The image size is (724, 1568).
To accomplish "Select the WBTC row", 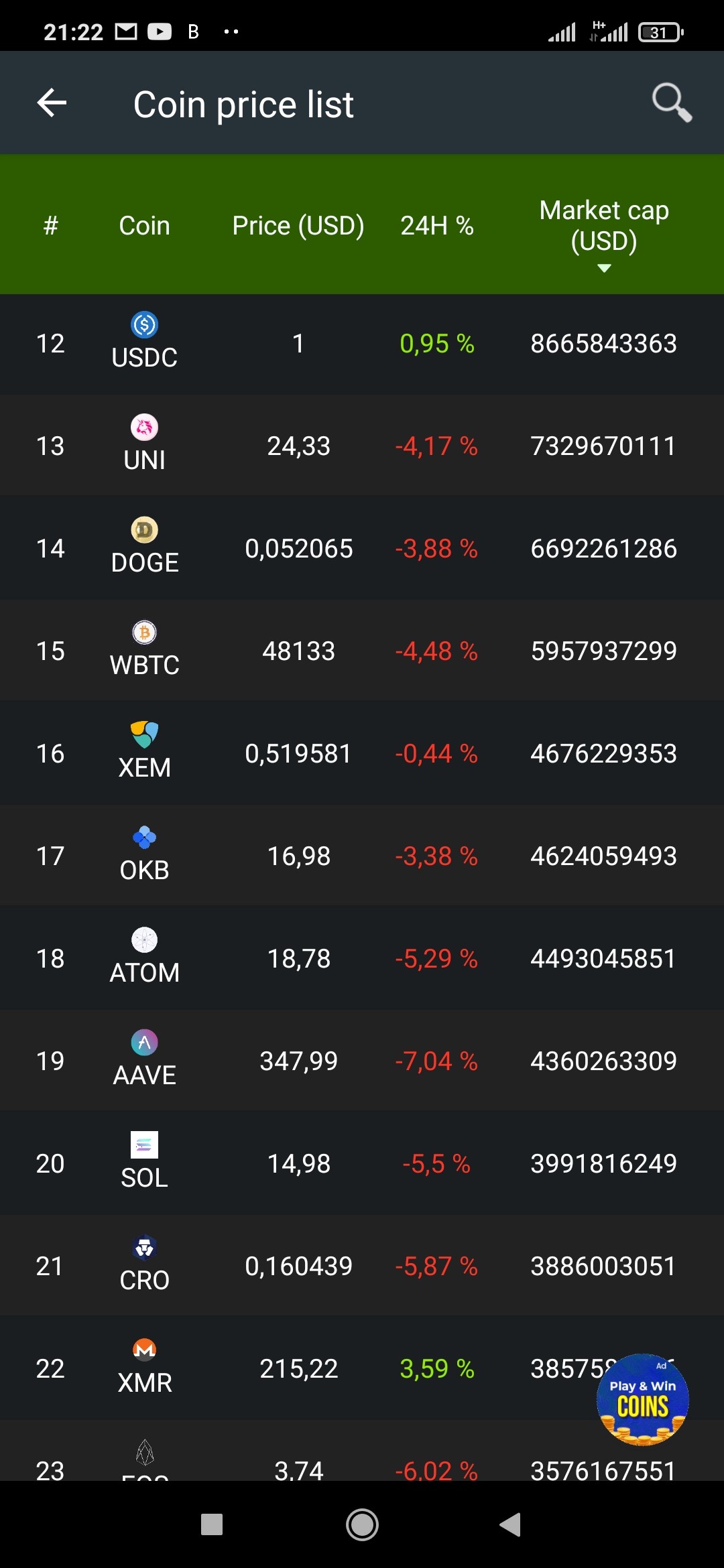I will click(362, 651).
